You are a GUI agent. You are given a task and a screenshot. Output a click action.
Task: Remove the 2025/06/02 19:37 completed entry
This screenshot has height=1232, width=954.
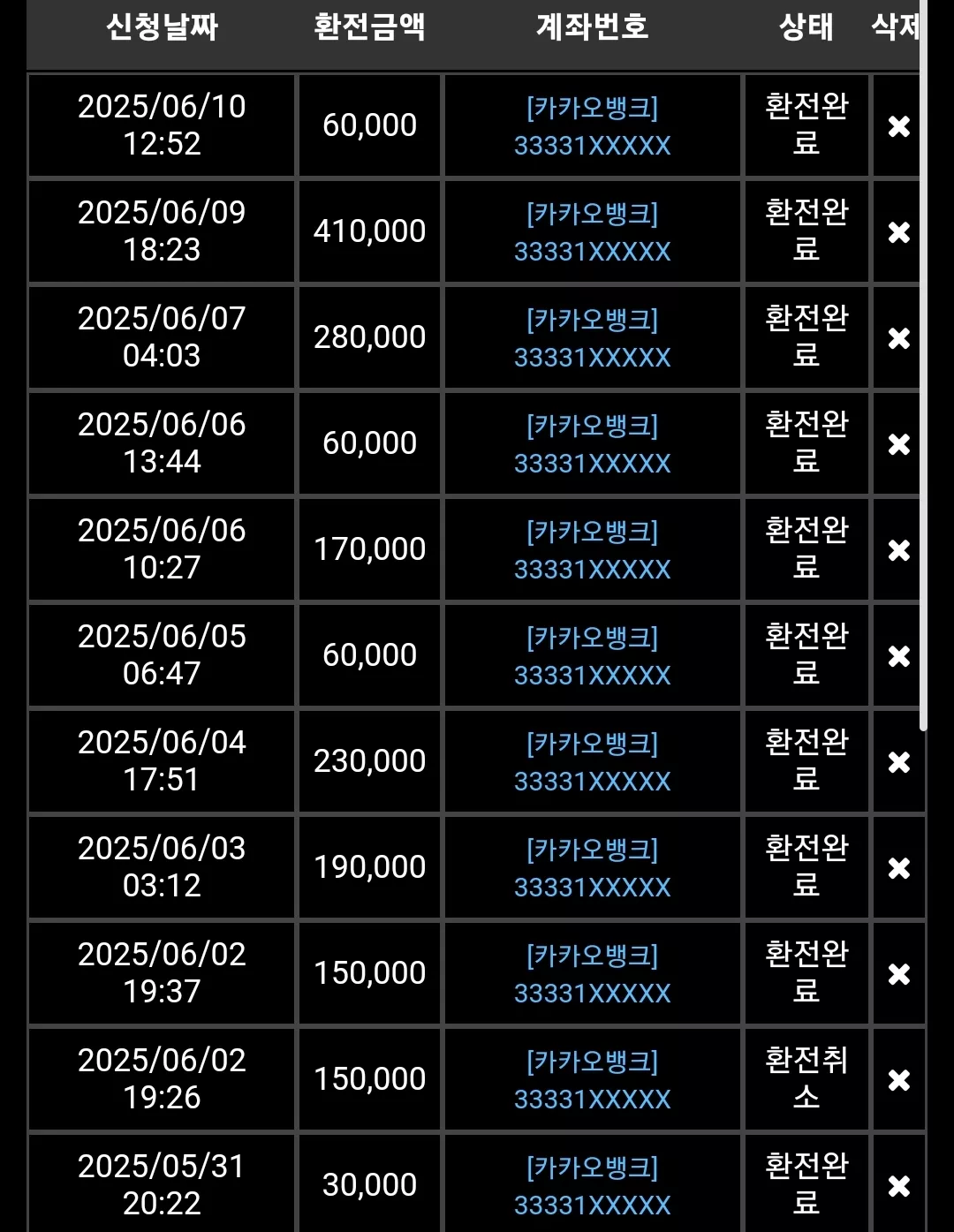coord(899,974)
